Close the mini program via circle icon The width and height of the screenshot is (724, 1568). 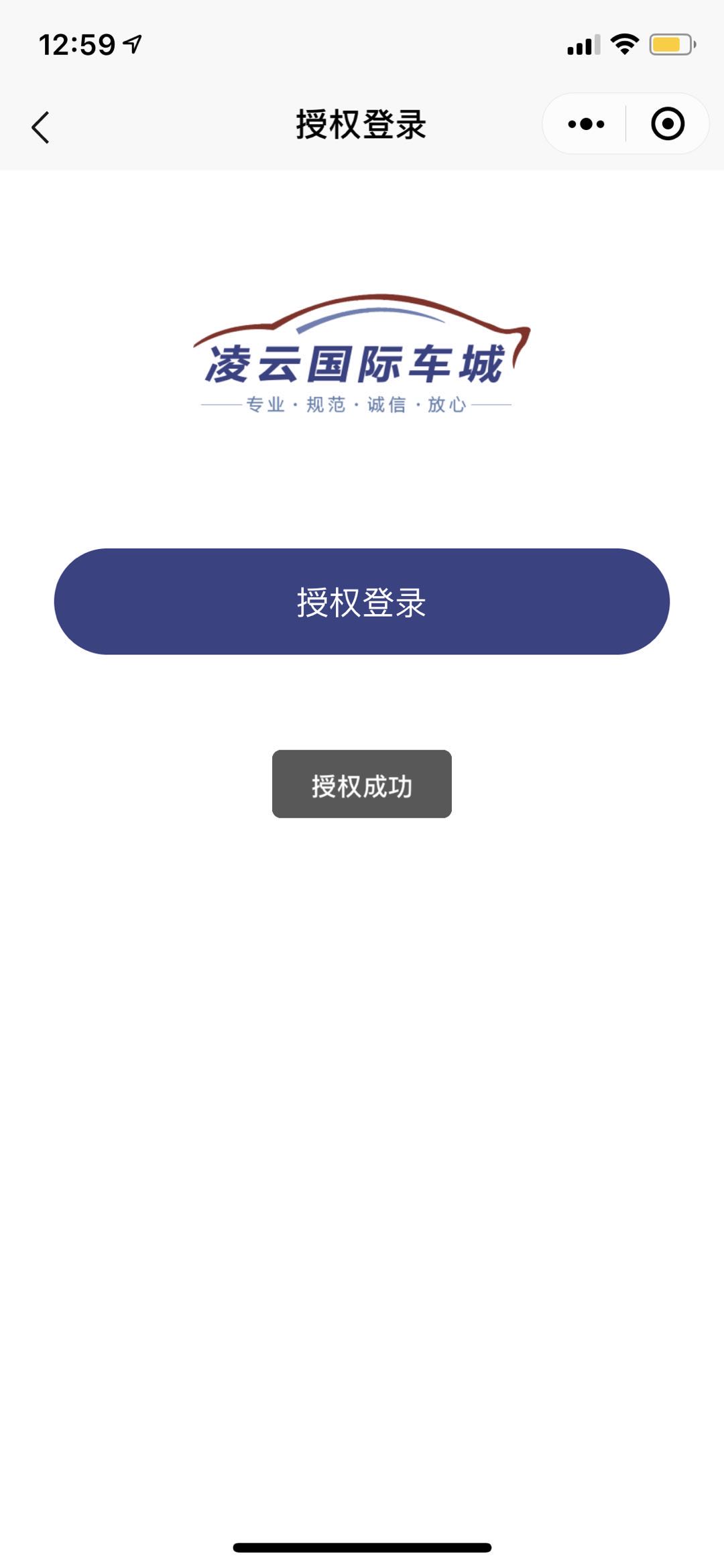tap(668, 124)
